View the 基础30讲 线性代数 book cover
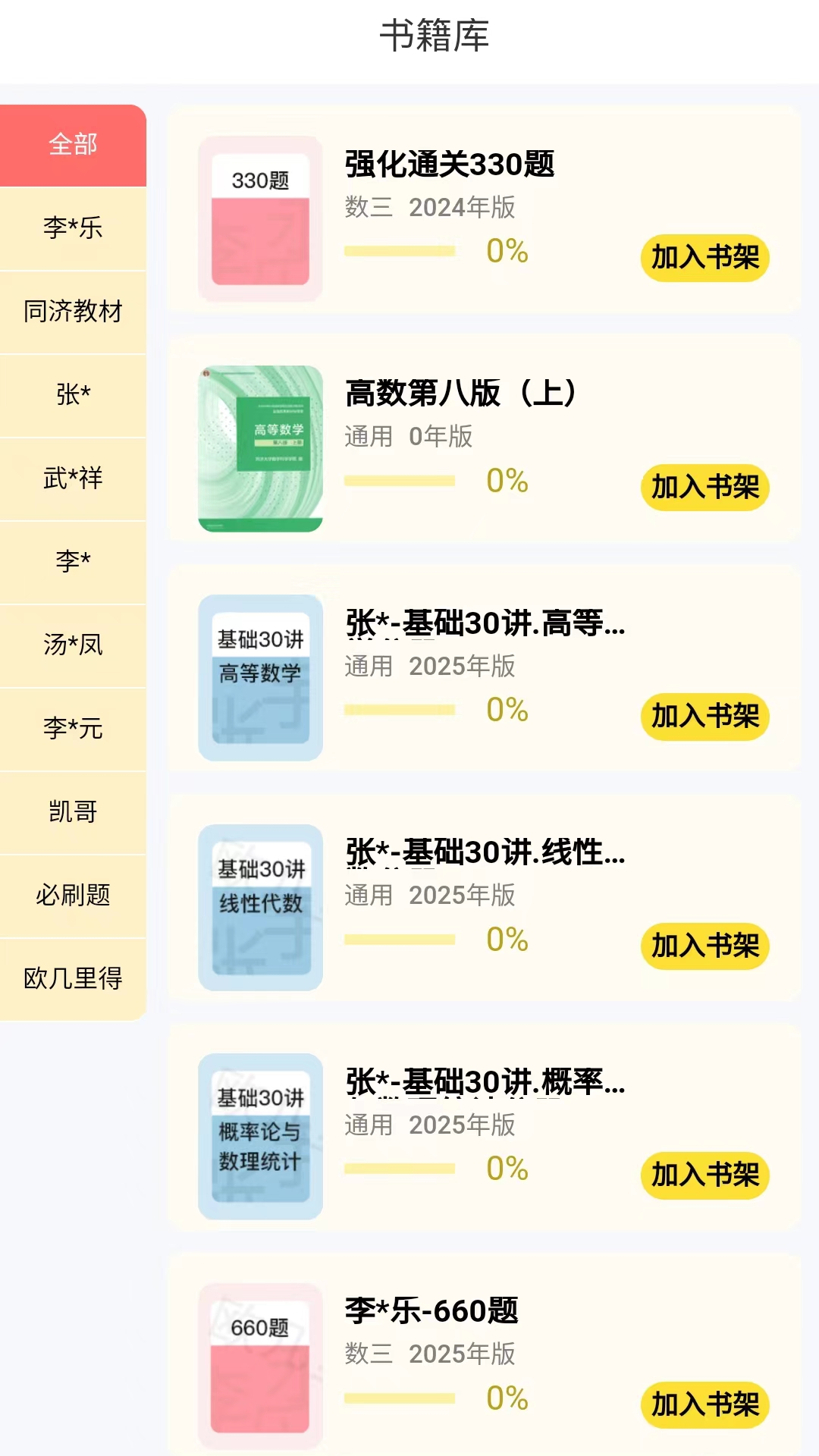The height and width of the screenshot is (1456, 819). coord(260,907)
